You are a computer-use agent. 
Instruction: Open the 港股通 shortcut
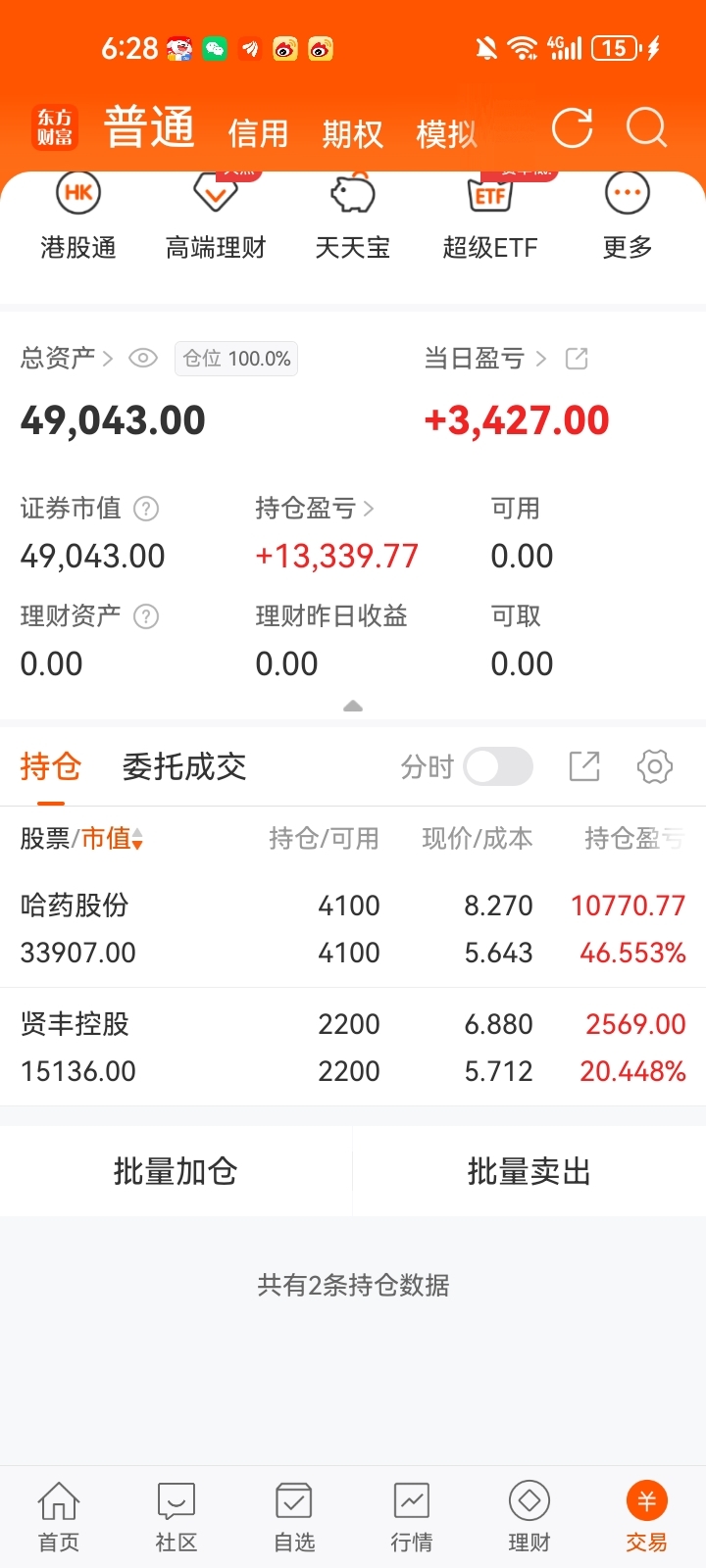[78, 218]
